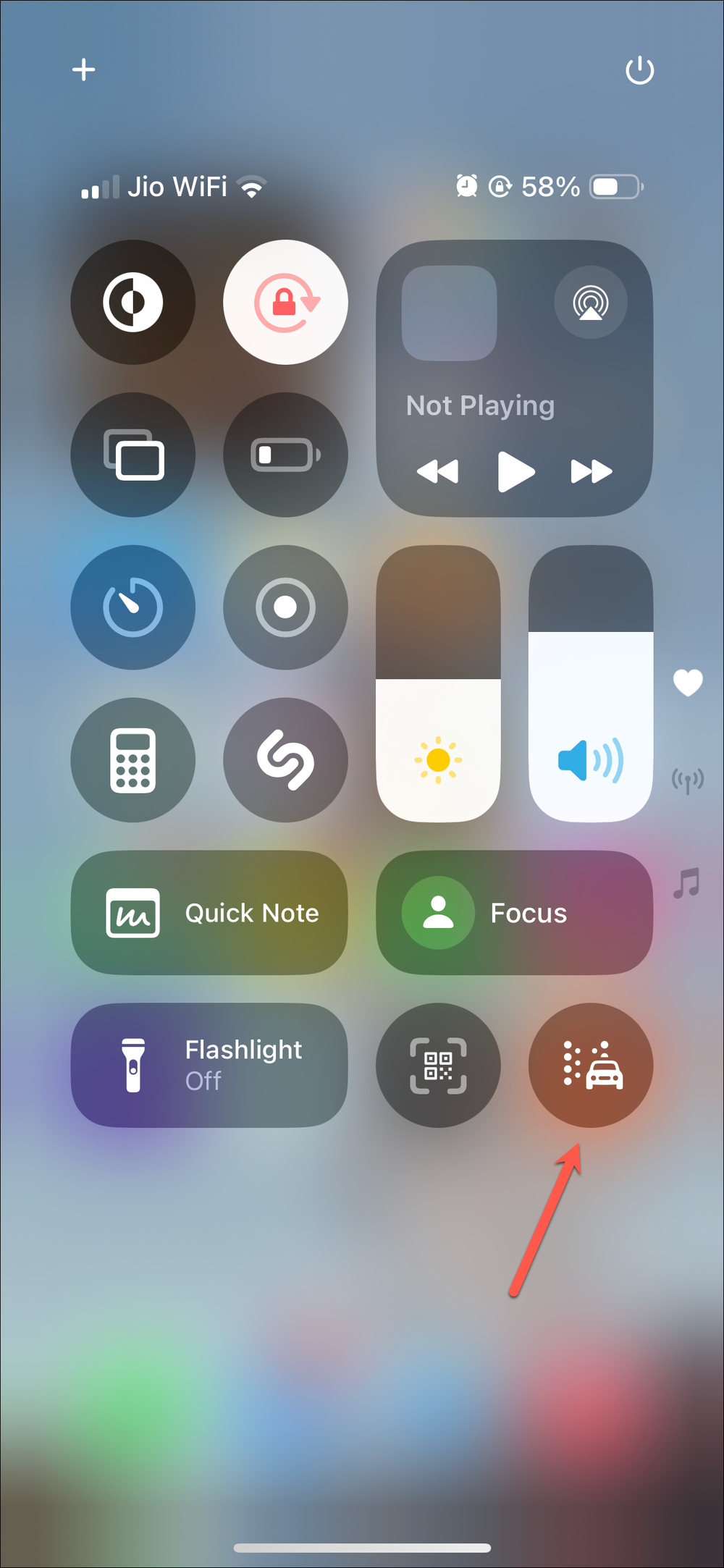724x1568 pixels.
Task: Tap the AirPlay audio output icon
Action: (590, 303)
